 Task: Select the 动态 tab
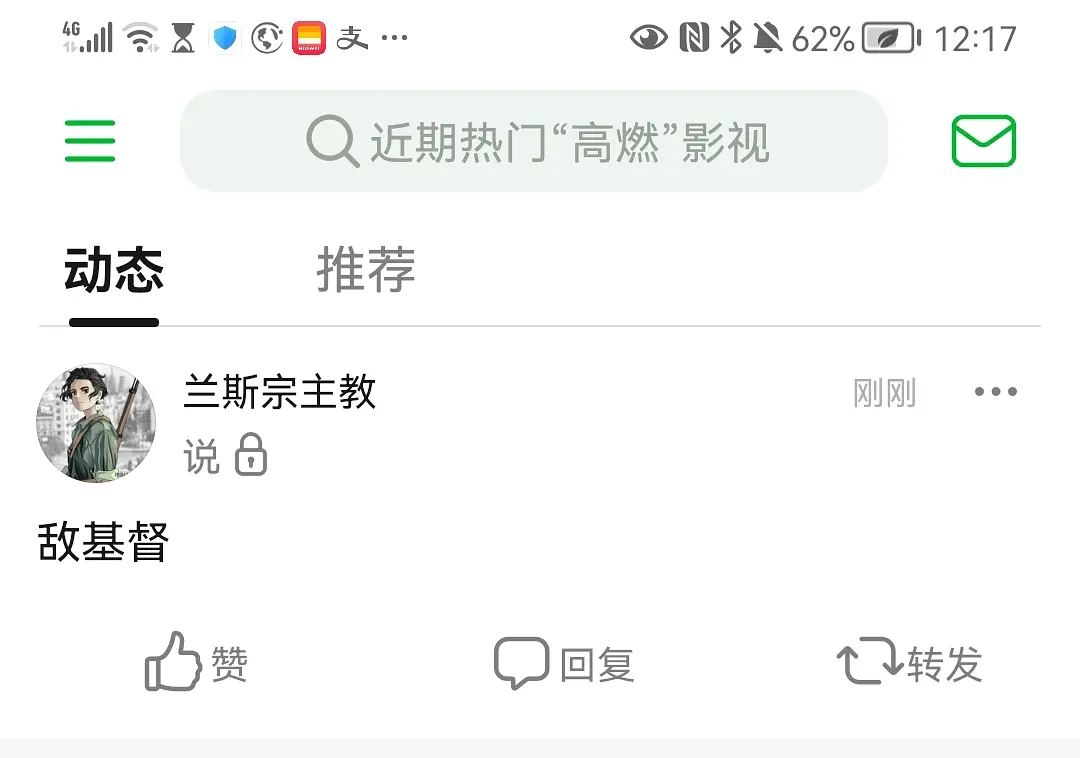point(114,270)
